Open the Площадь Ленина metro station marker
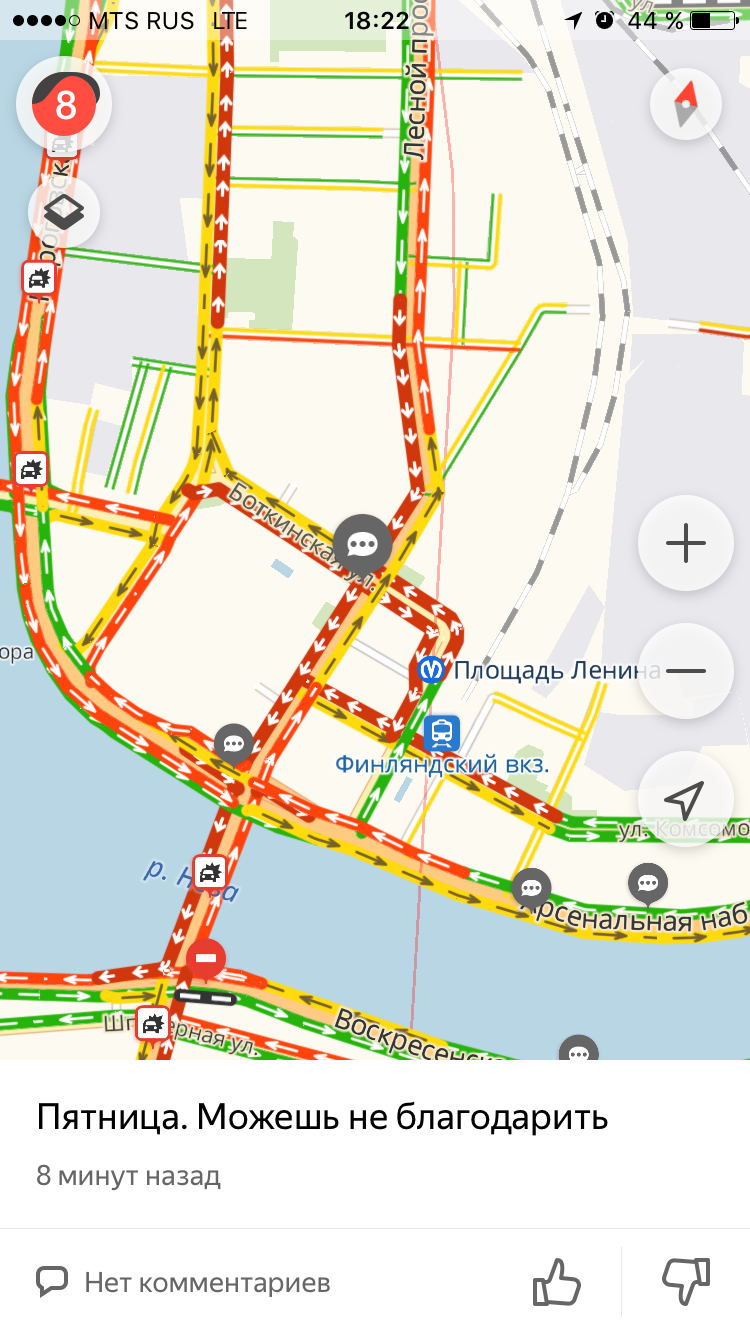The height and width of the screenshot is (1334, 750). coord(432,669)
